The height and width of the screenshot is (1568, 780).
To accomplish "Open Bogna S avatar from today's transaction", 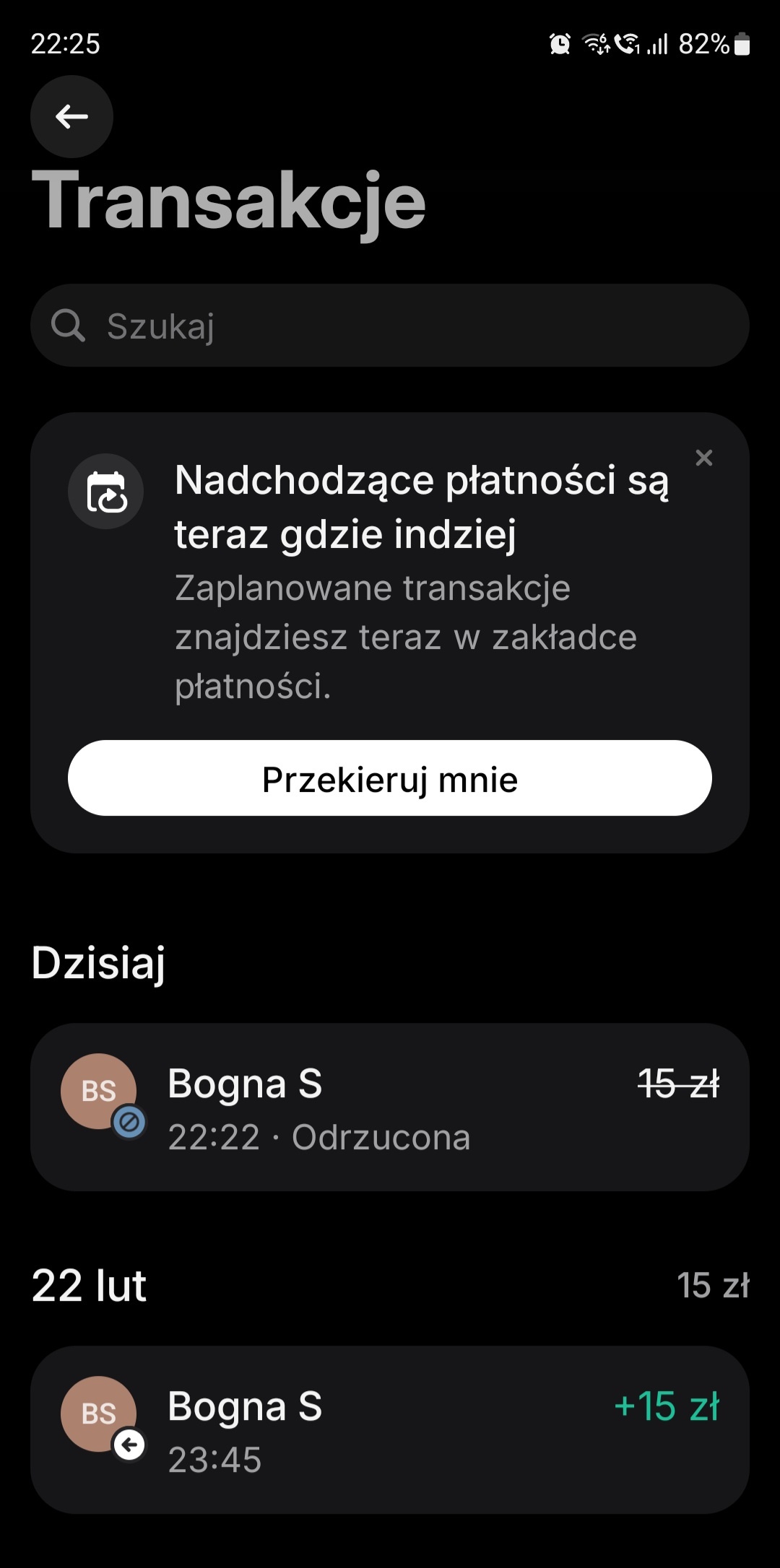I will point(98,1091).
